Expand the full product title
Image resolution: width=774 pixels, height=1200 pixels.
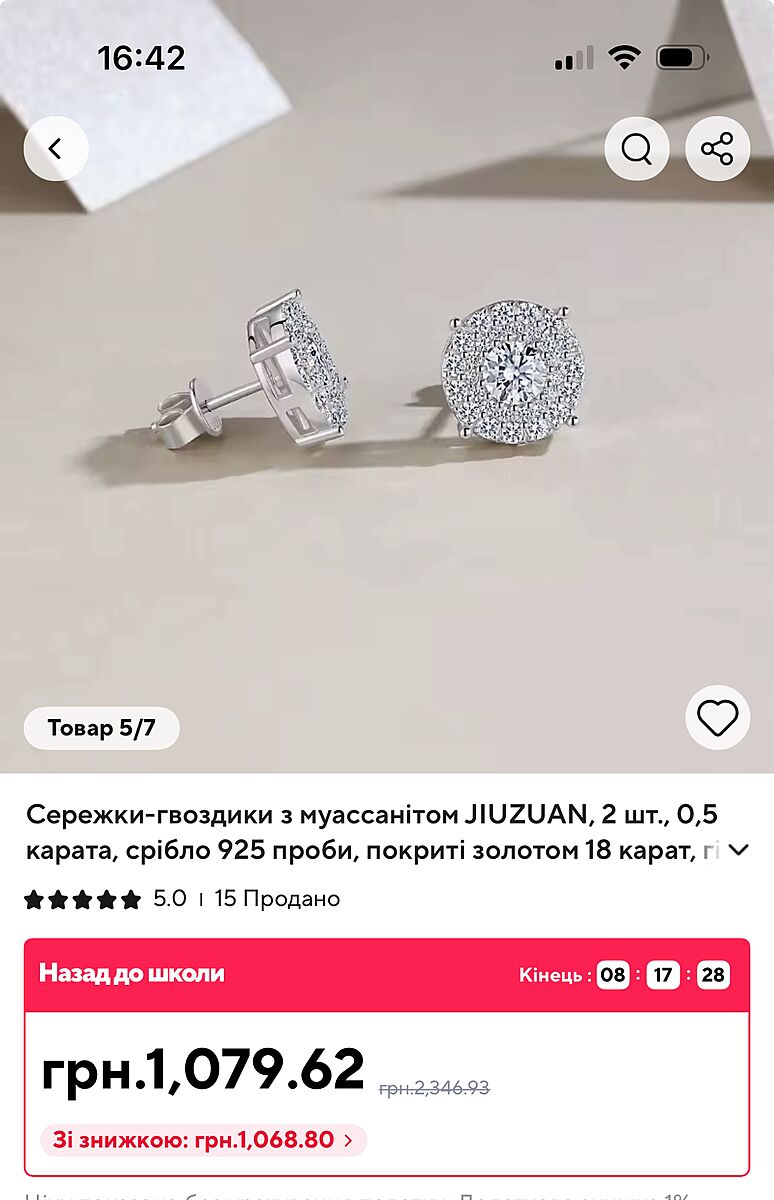pos(738,851)
